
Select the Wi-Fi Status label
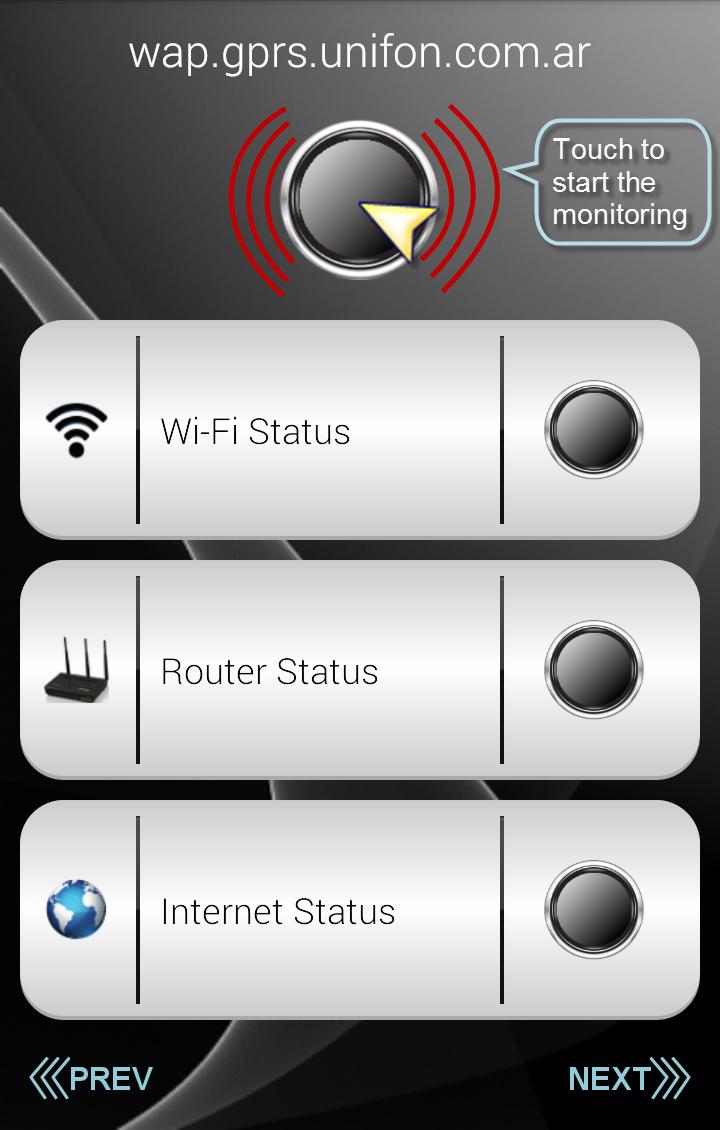pyautogui.click(x=255, y=432)
